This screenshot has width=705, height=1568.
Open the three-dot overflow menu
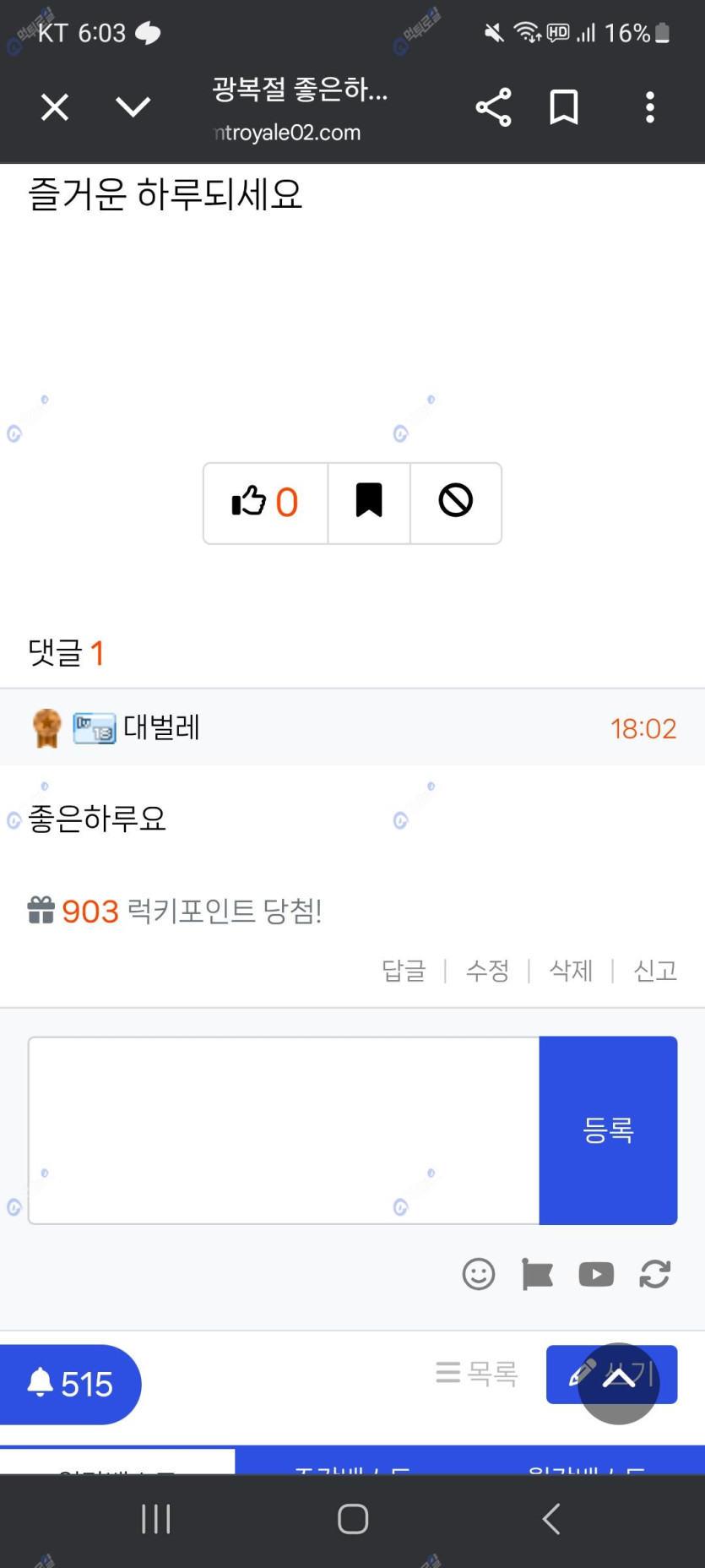pos(649,107)
